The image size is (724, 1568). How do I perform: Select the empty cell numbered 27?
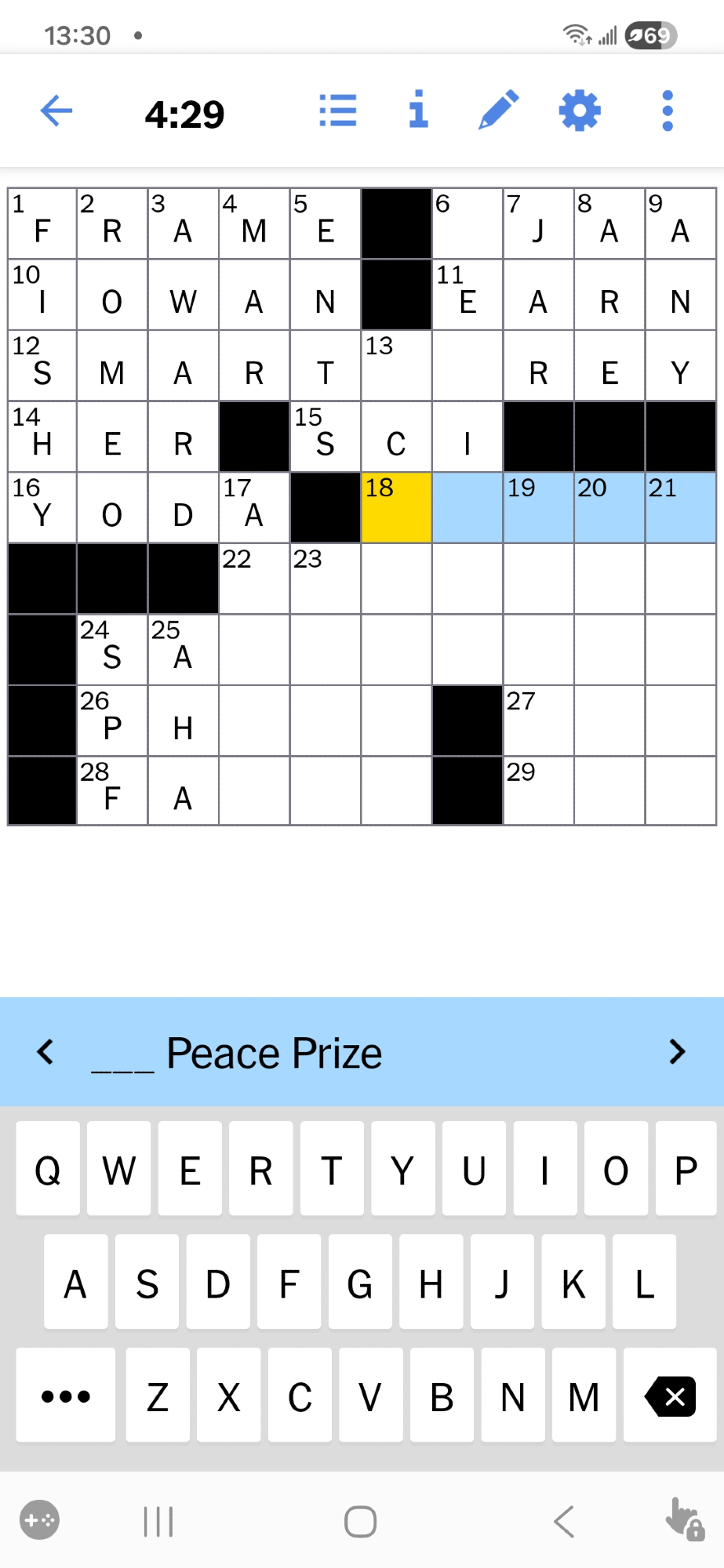coord(538,721)
